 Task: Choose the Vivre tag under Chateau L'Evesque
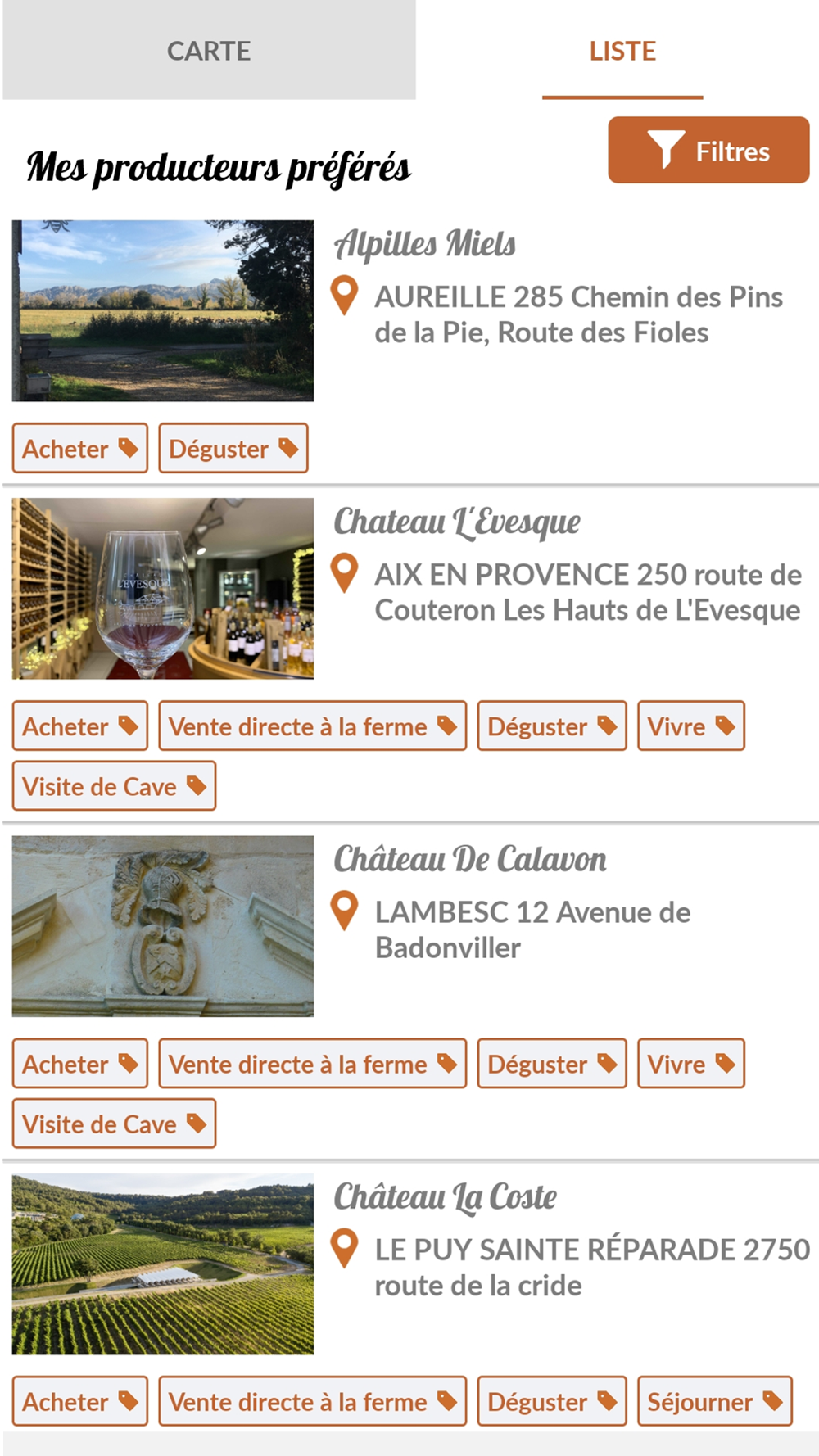pos(690,726)
